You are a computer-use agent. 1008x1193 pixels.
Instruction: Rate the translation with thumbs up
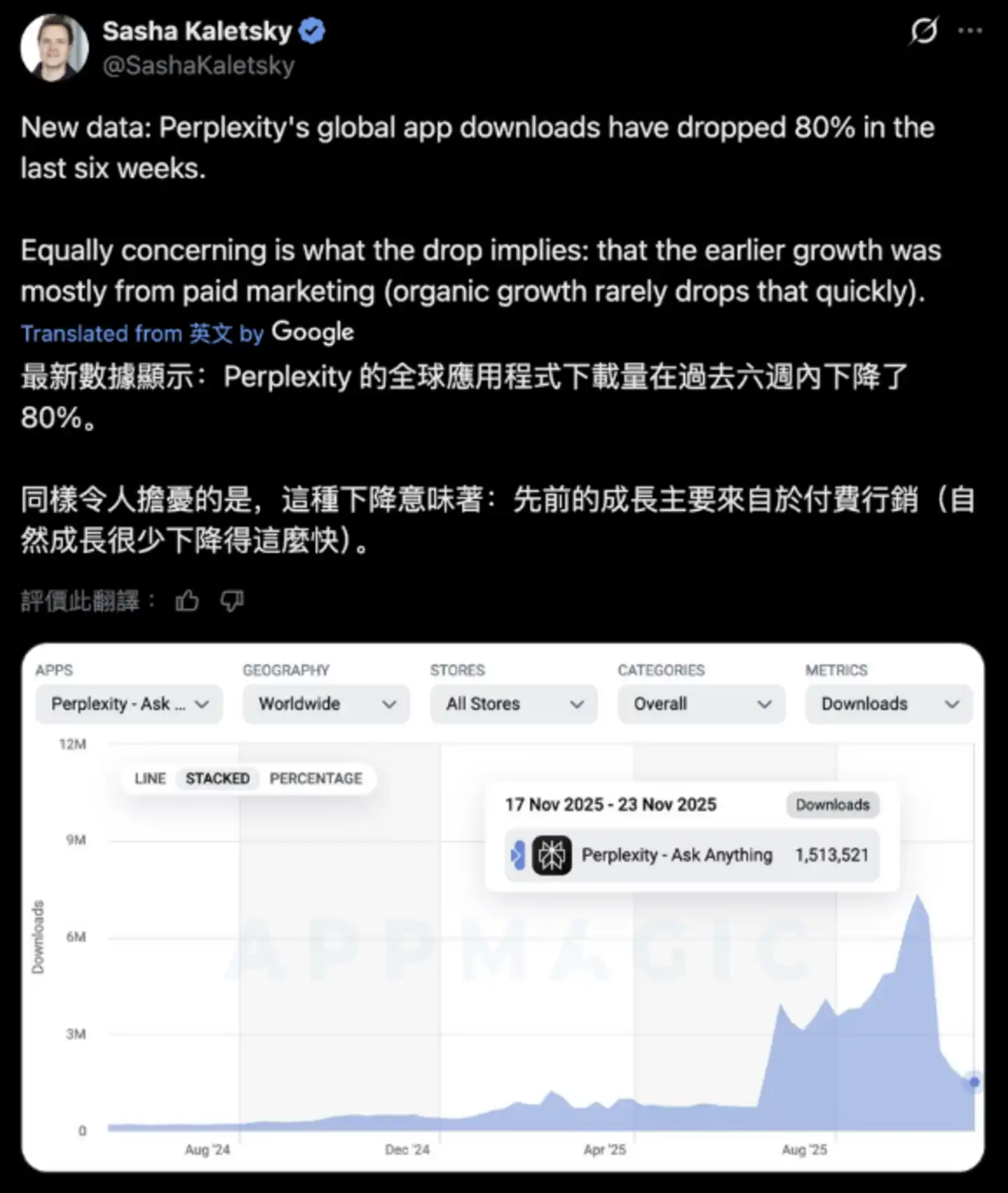[187, 601]
